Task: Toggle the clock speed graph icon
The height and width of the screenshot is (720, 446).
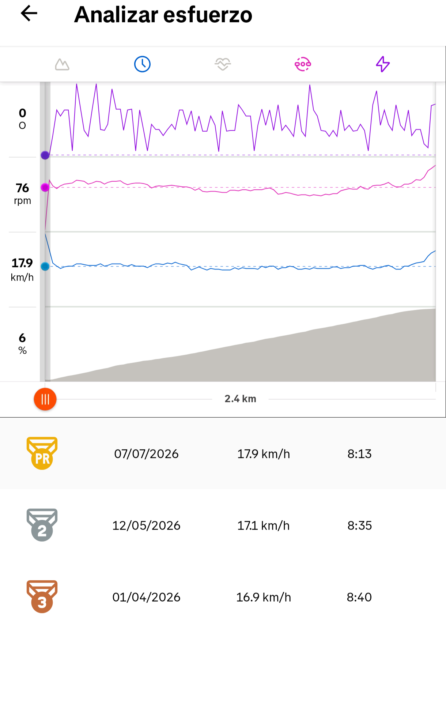Action: [x=142, y=64]
